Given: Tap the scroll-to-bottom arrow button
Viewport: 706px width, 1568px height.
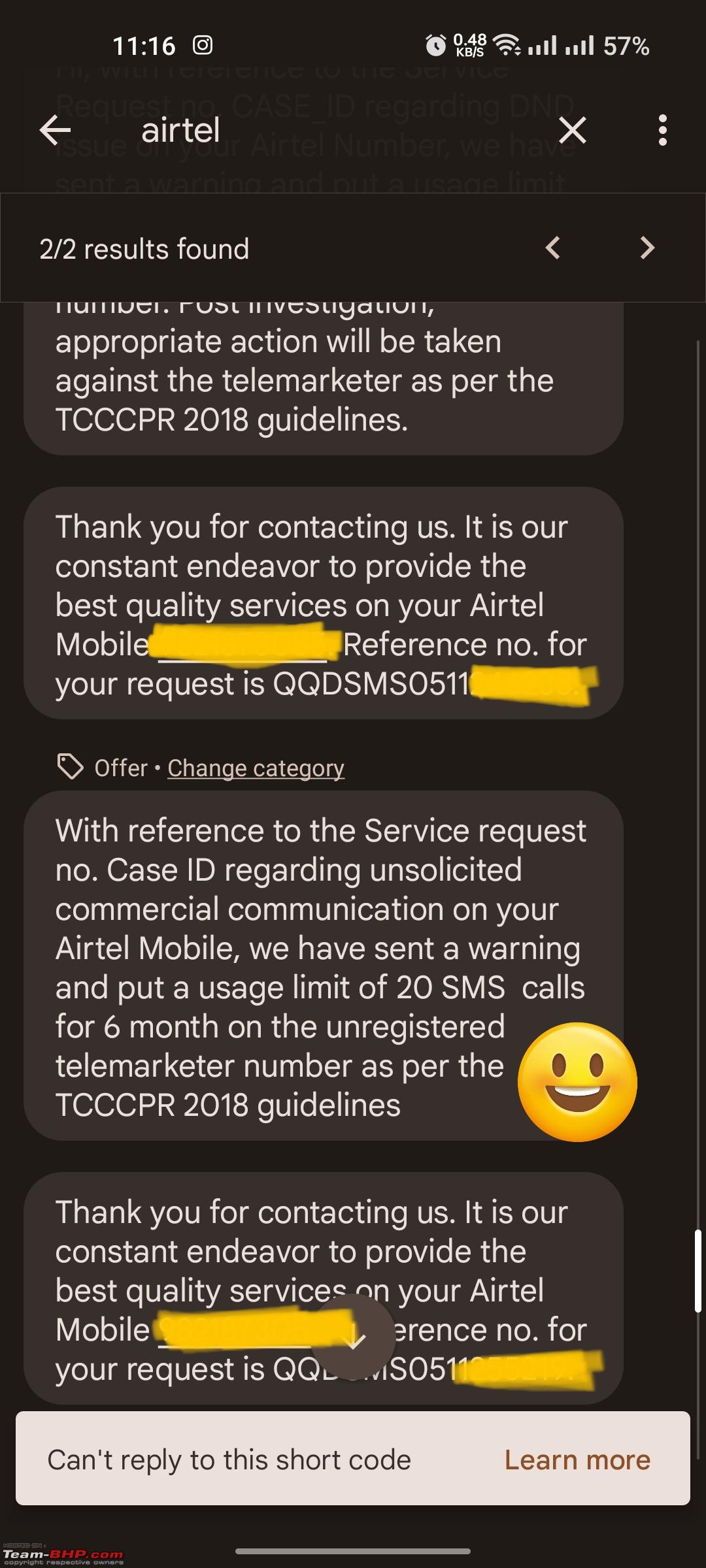Looking at the screenshot, I should point(353,1336).
